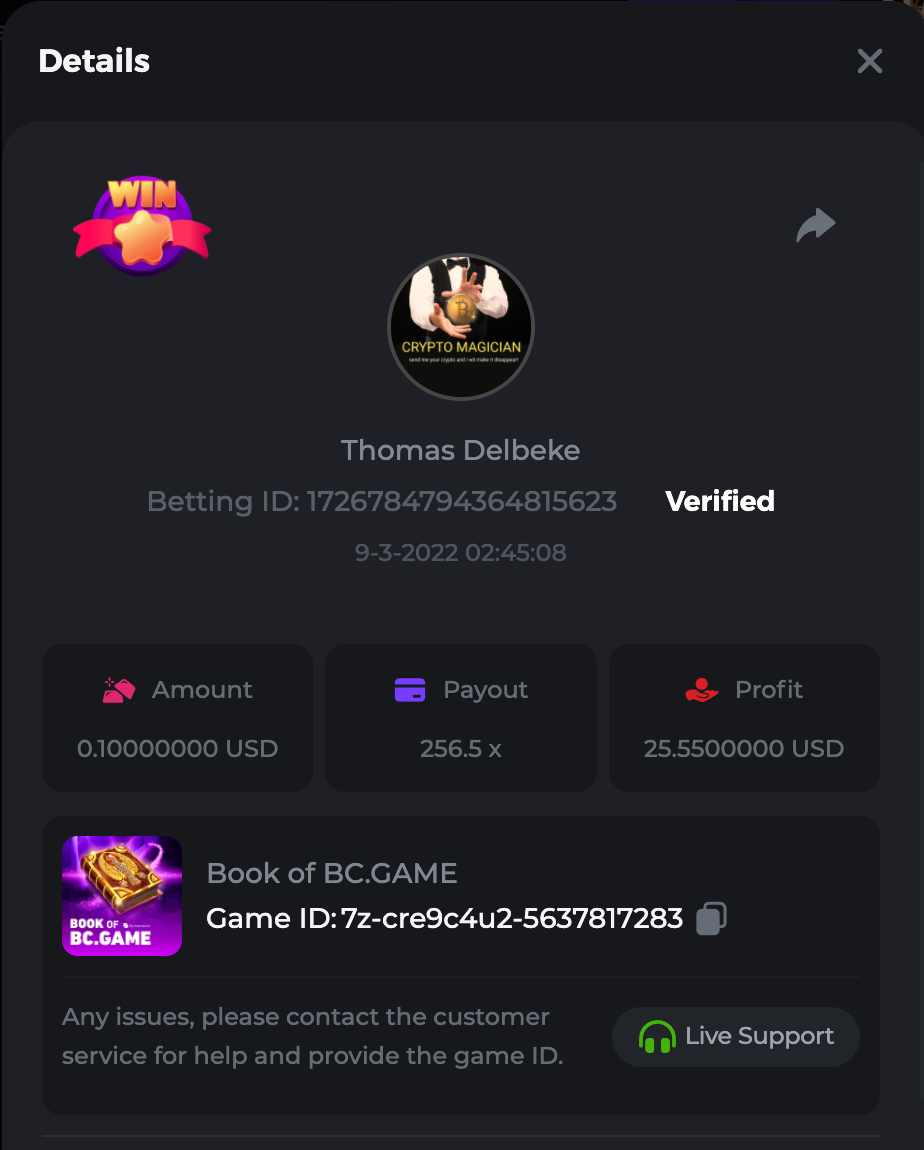Screen dimensions: 924x1150
Task: Open the Verified bet link
Action: coord(720,501)
